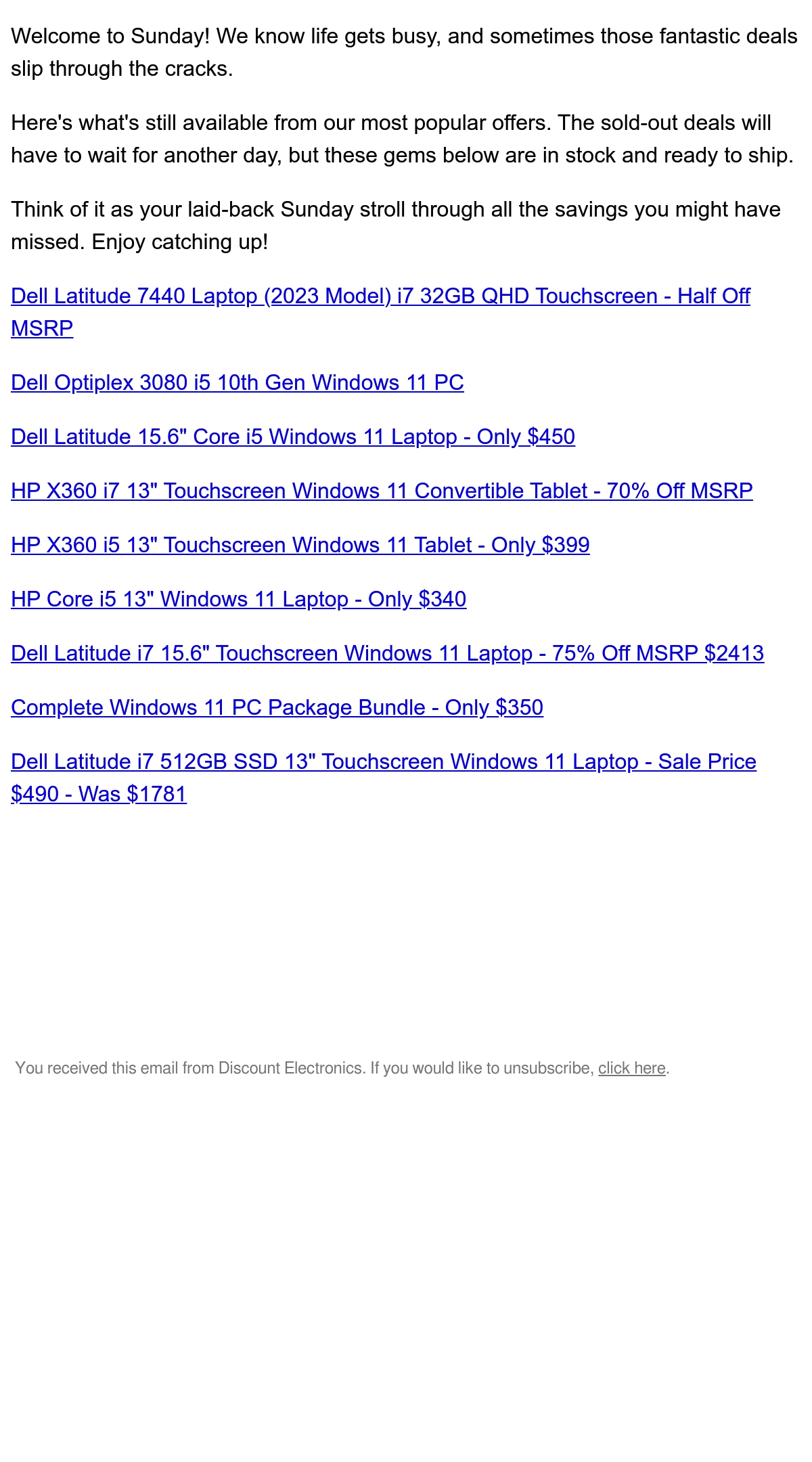Screen dimensions: 812x1462
Task: Open the Dell Optiplex 3080 i5 PC link
Action: coord(238,383)
